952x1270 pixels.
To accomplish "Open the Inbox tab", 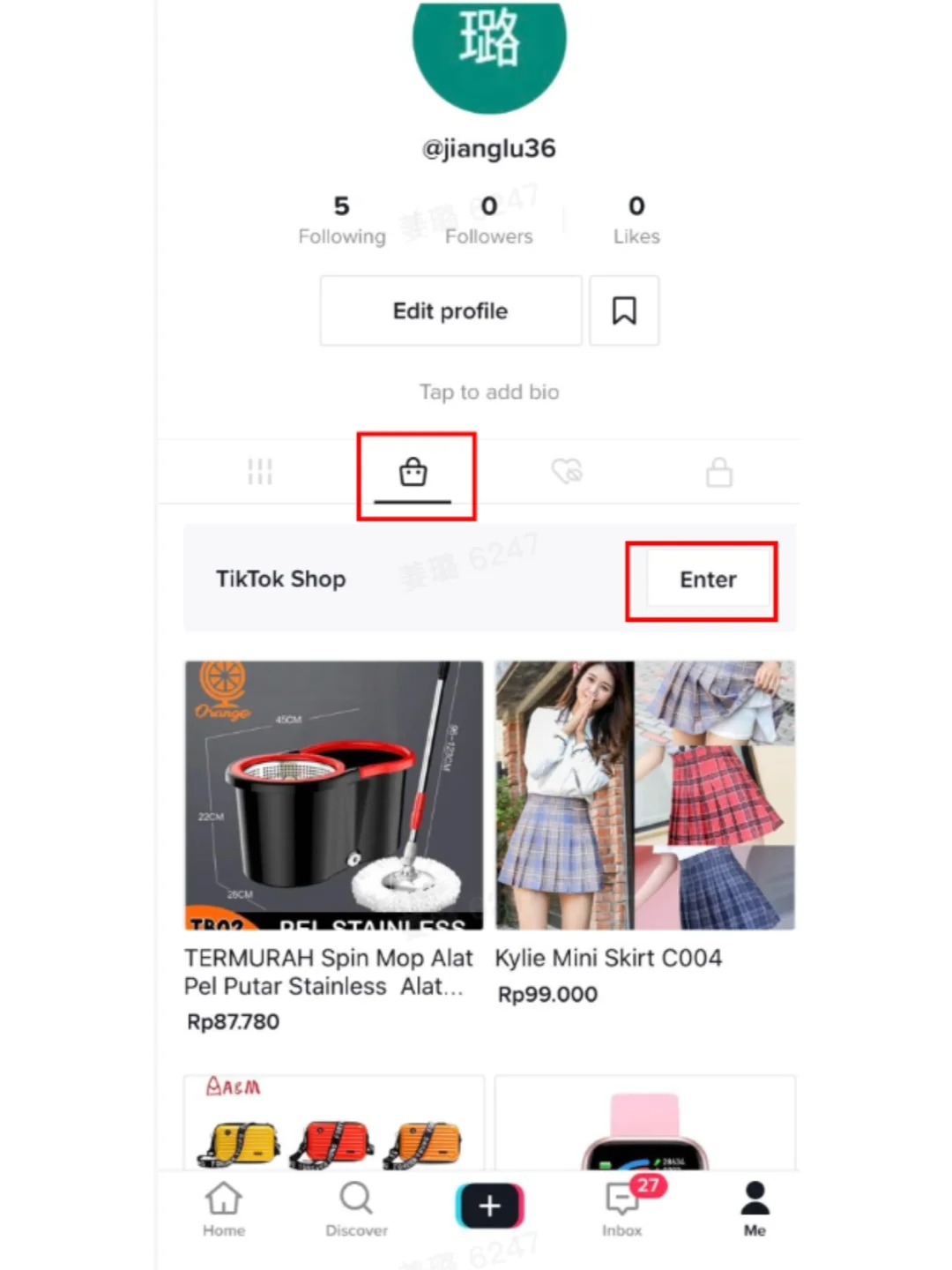I will pos(622,1209).
